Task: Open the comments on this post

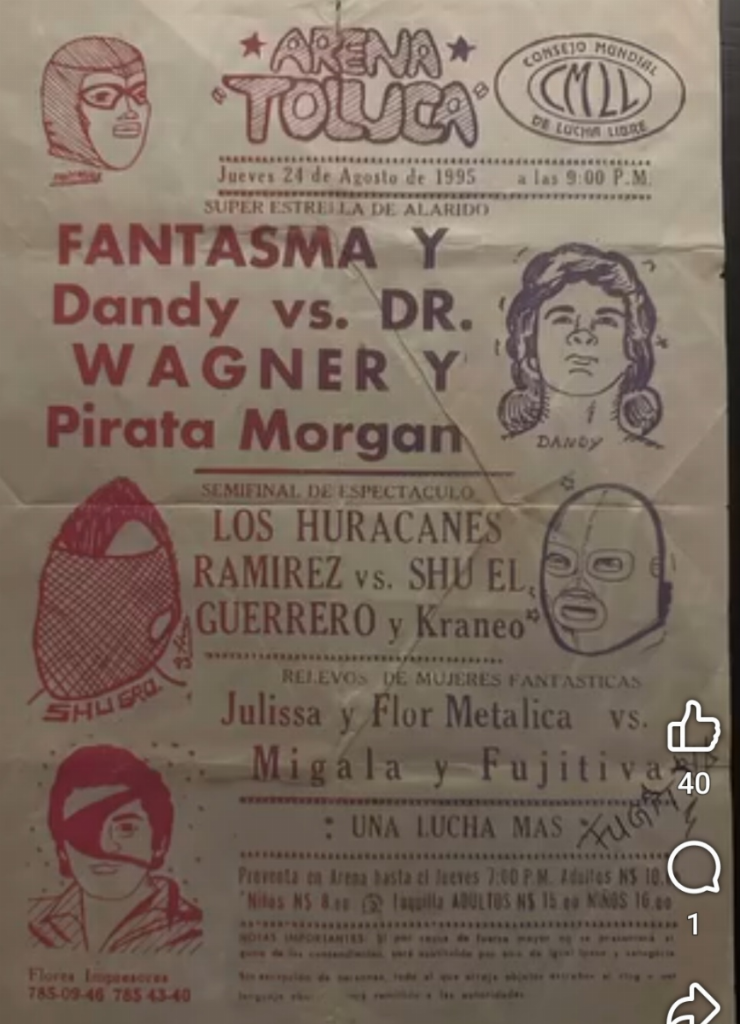Action: (693, 868)
